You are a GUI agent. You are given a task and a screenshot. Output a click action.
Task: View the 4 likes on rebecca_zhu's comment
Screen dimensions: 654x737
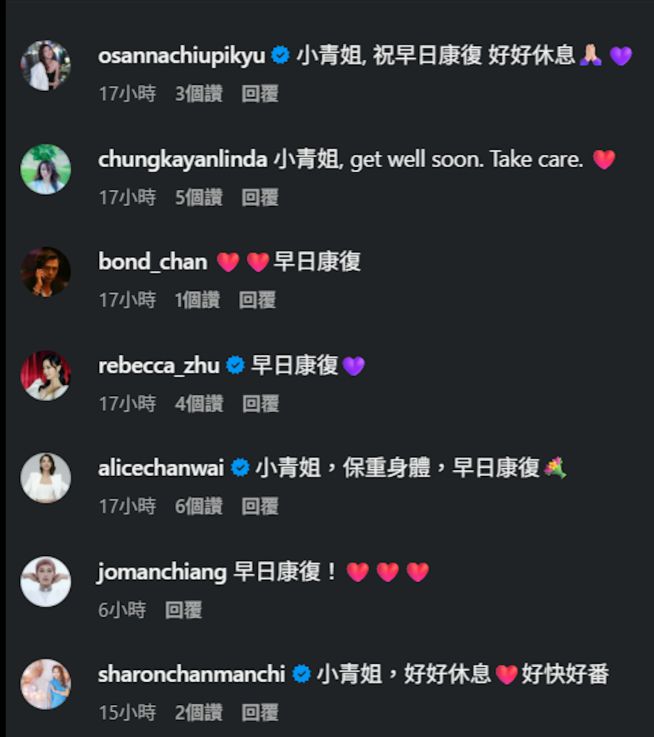coord(198,404)
